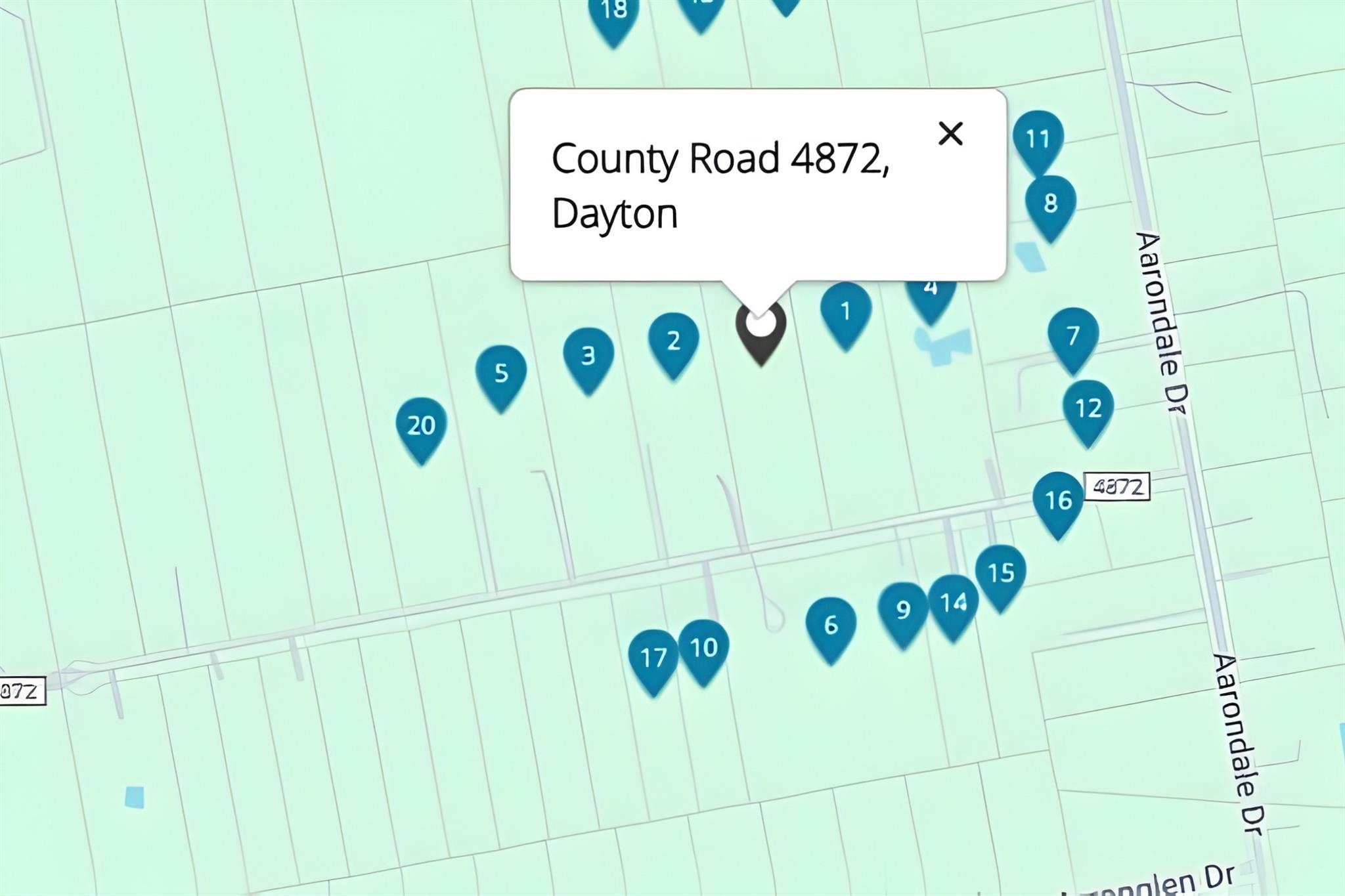Open map pin number 12
This screenshot has width=1345, height=896.
(x=1088, y=409)
